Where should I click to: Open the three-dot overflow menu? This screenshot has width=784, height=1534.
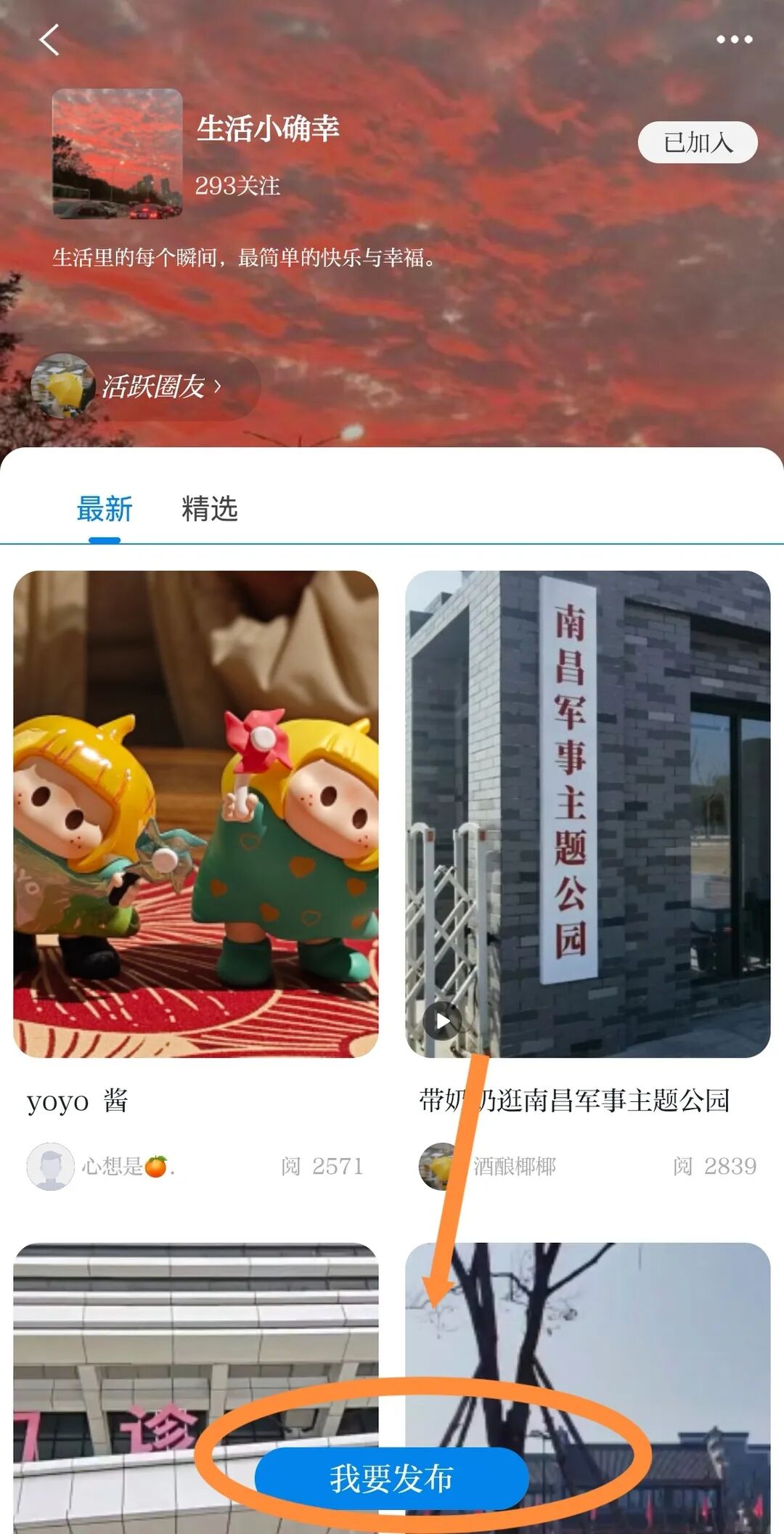(x=734, y=40)
